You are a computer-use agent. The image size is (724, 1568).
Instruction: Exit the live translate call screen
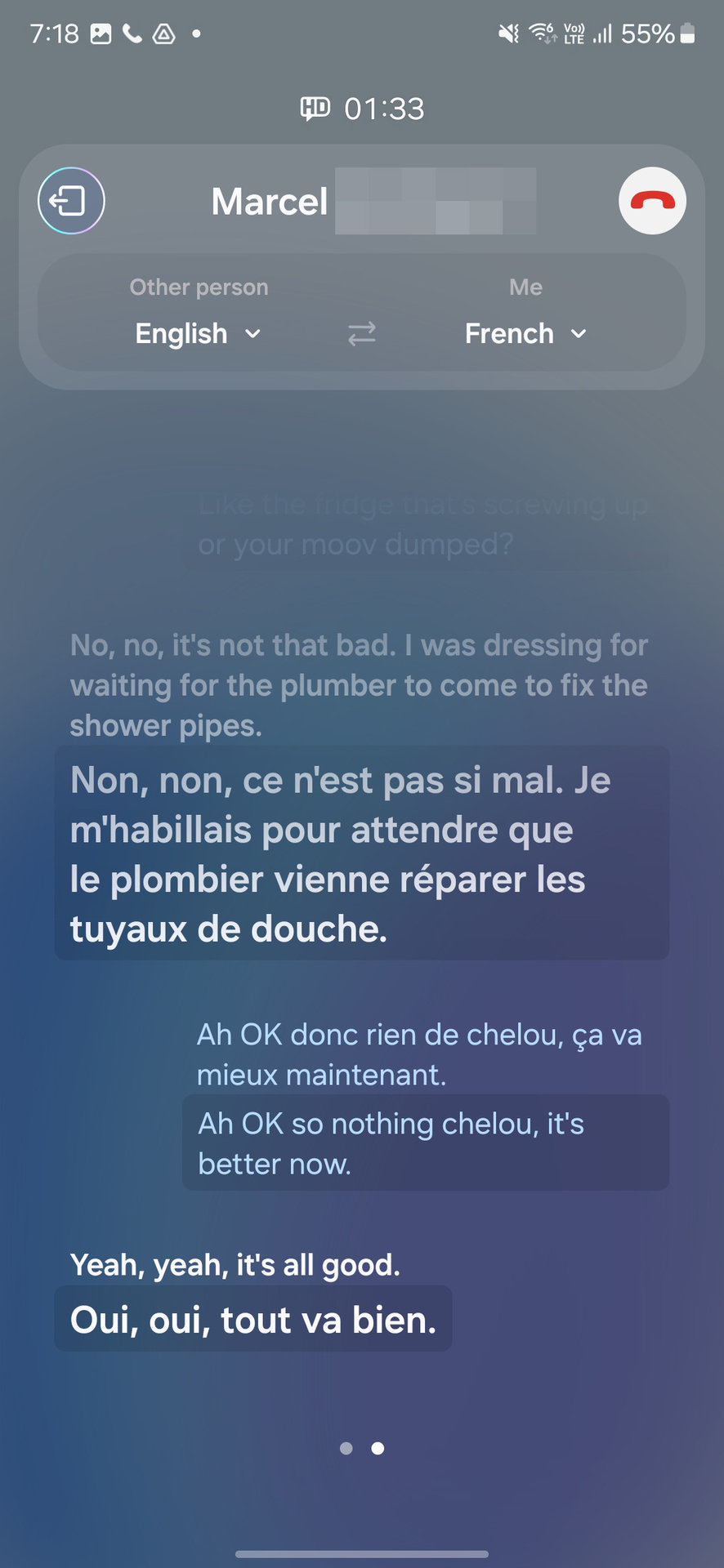point(71,201)
